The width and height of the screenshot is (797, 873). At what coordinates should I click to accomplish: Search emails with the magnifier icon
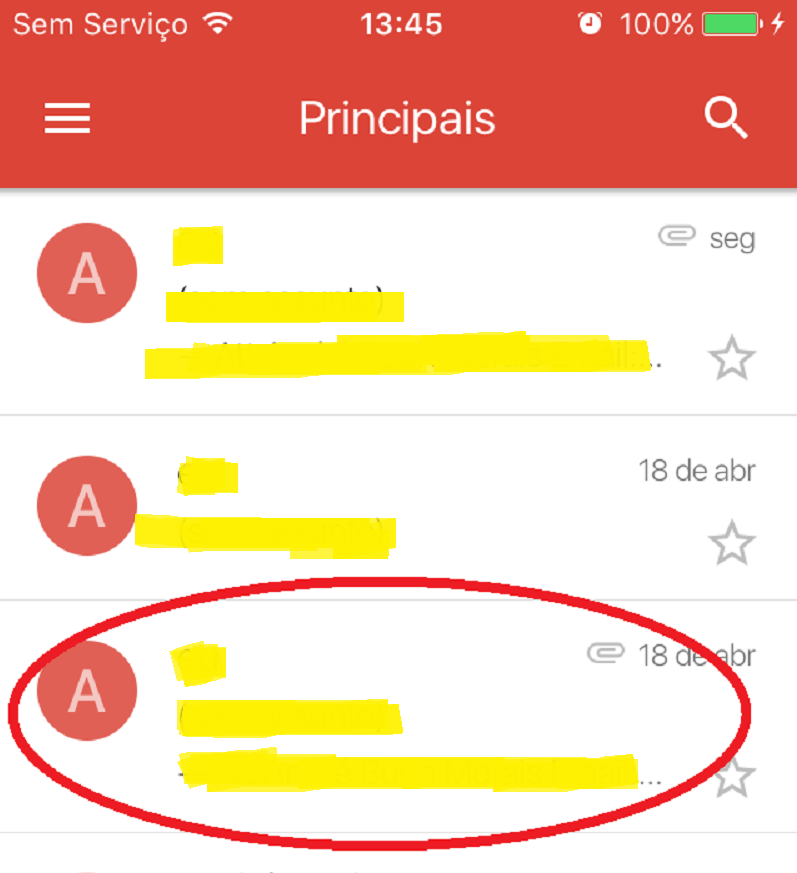point(726,119)
